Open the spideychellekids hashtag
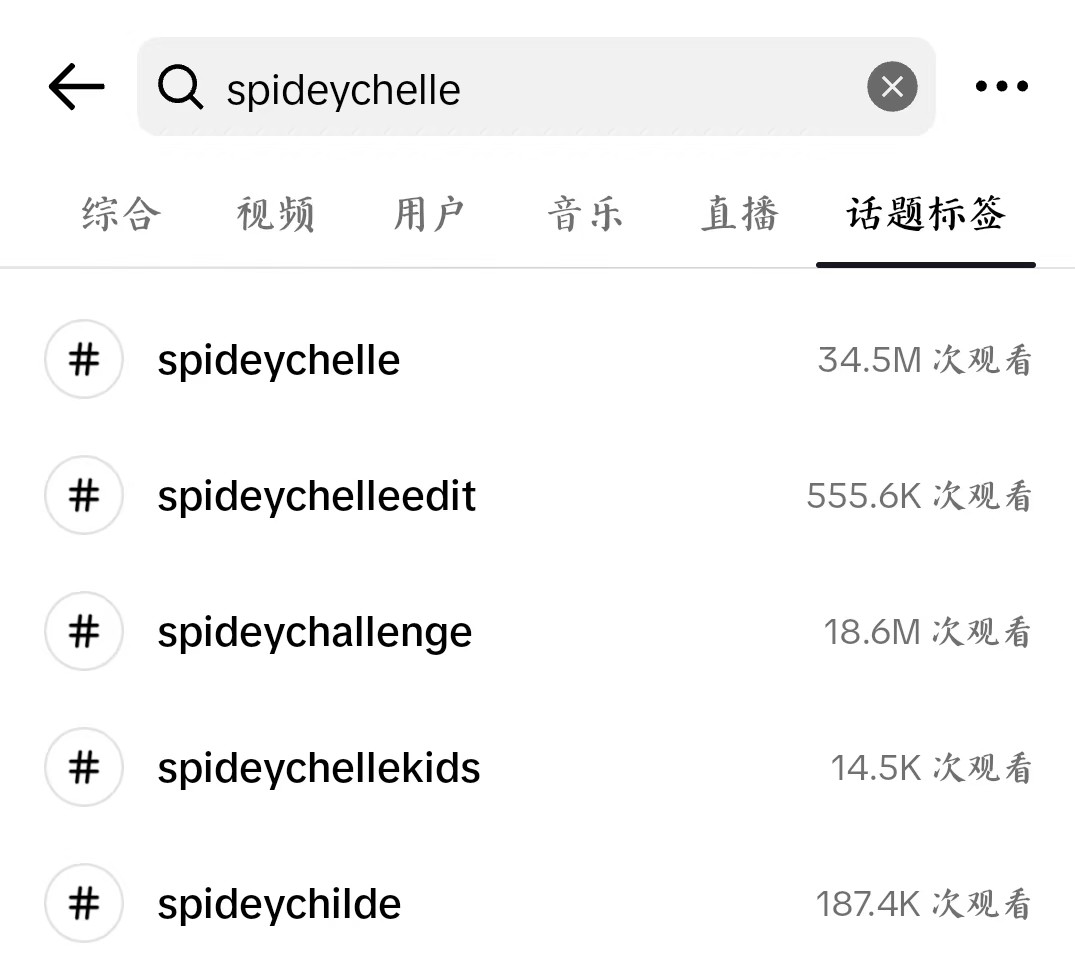This screenshot has width=1075, height=976. pos(538,767)
